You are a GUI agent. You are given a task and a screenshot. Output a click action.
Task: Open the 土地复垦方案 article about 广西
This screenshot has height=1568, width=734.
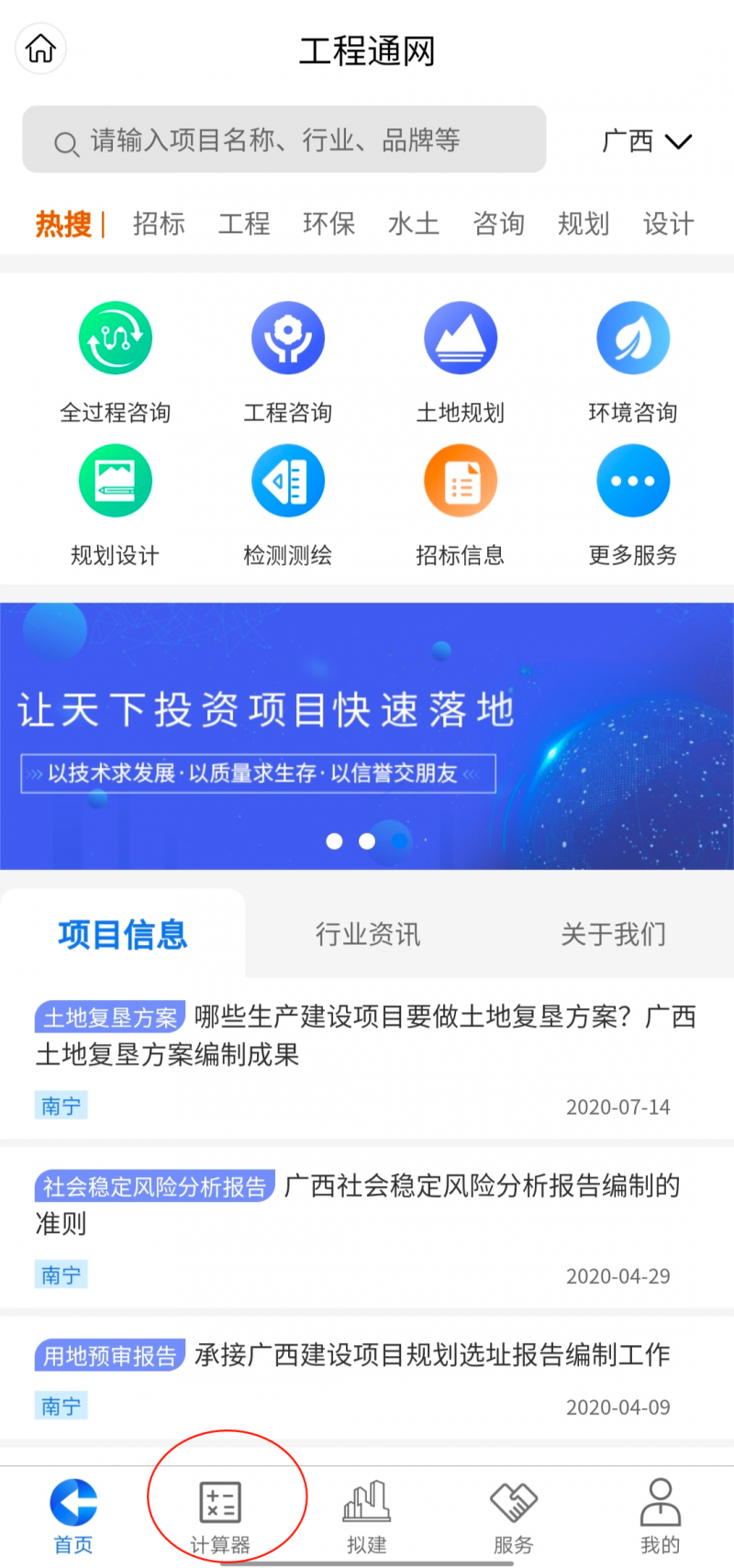click(x=367, y=1035)
